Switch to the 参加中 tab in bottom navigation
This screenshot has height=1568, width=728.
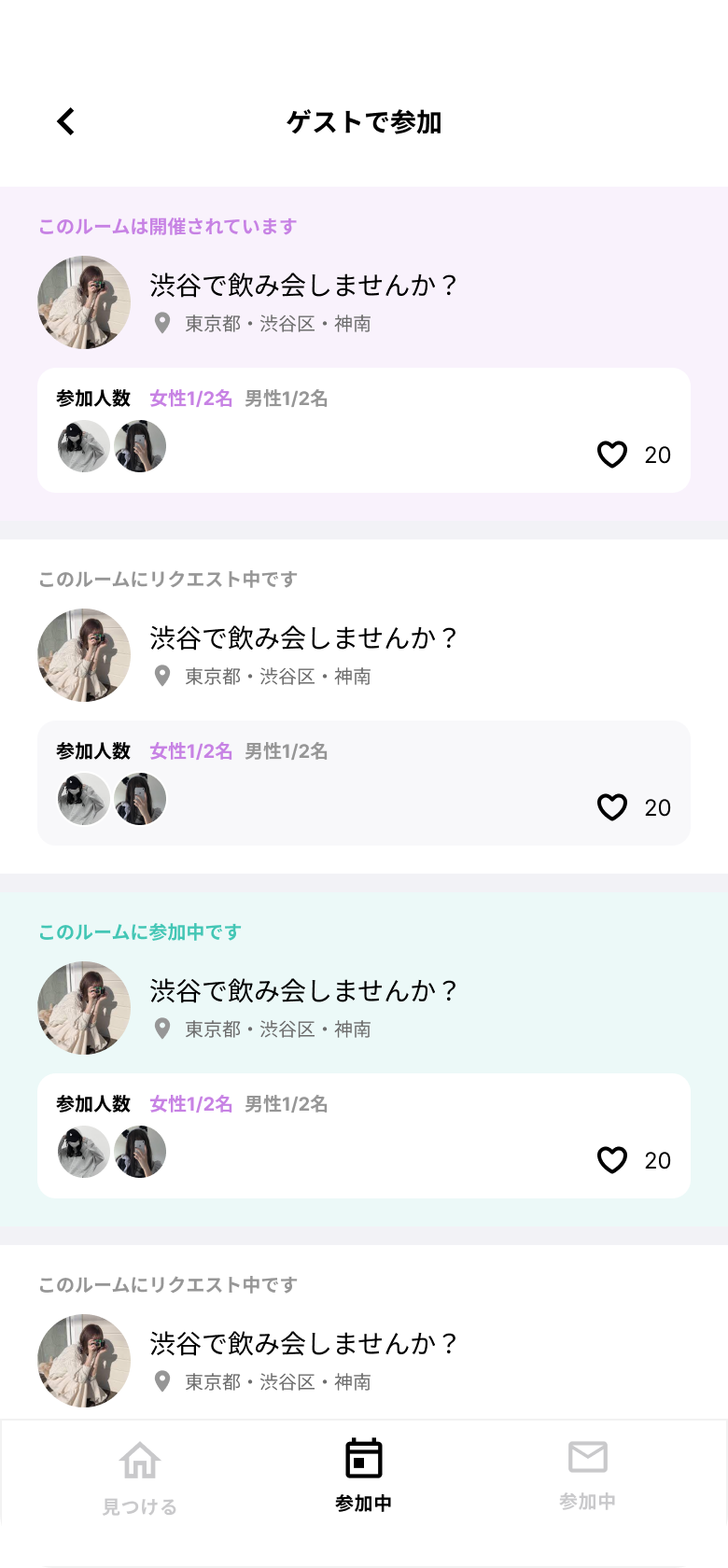coord(364,1475)
